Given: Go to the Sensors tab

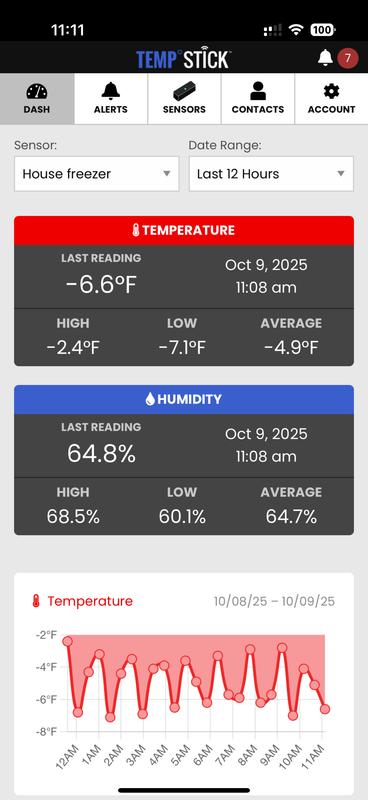Looking at the screenshot, I should 184,98.
